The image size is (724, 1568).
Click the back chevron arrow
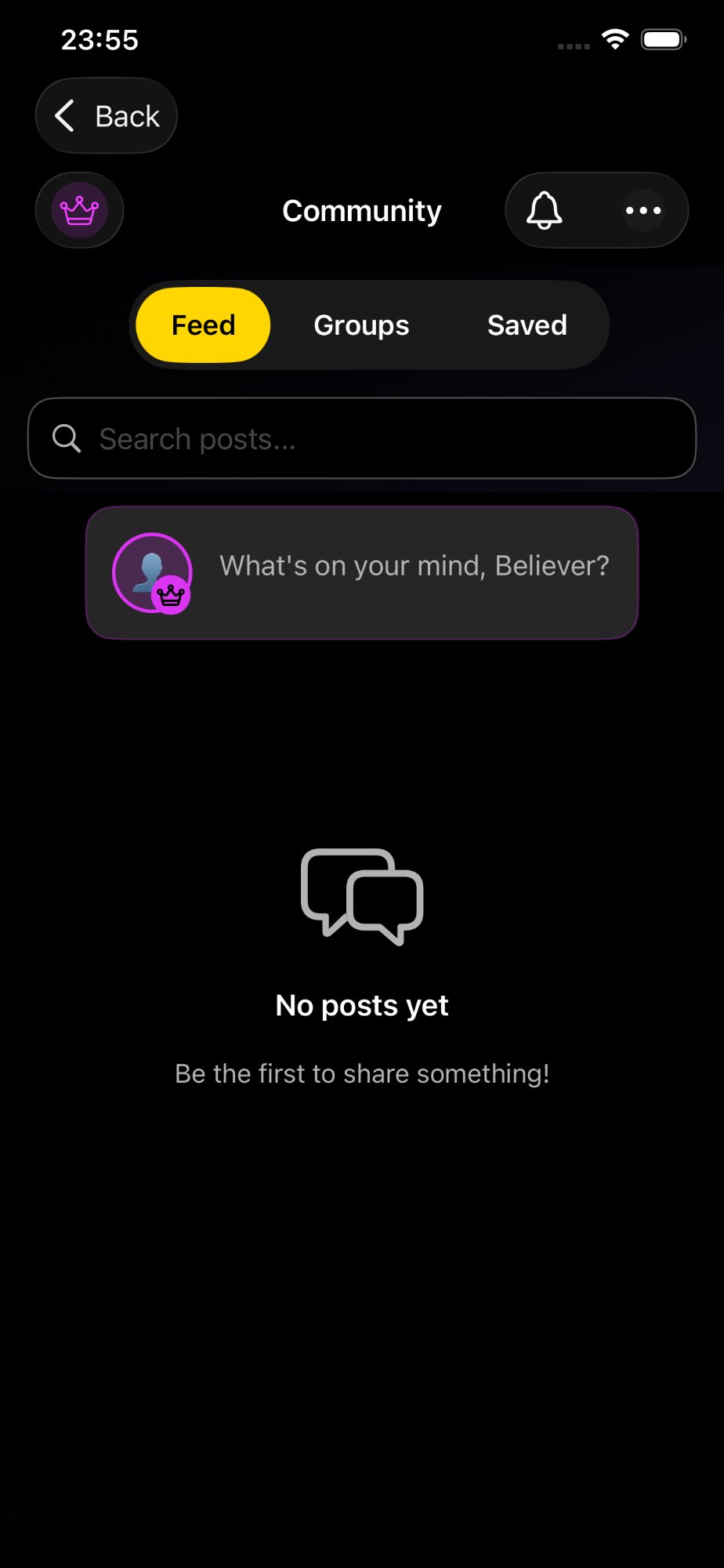click(66, 114)
